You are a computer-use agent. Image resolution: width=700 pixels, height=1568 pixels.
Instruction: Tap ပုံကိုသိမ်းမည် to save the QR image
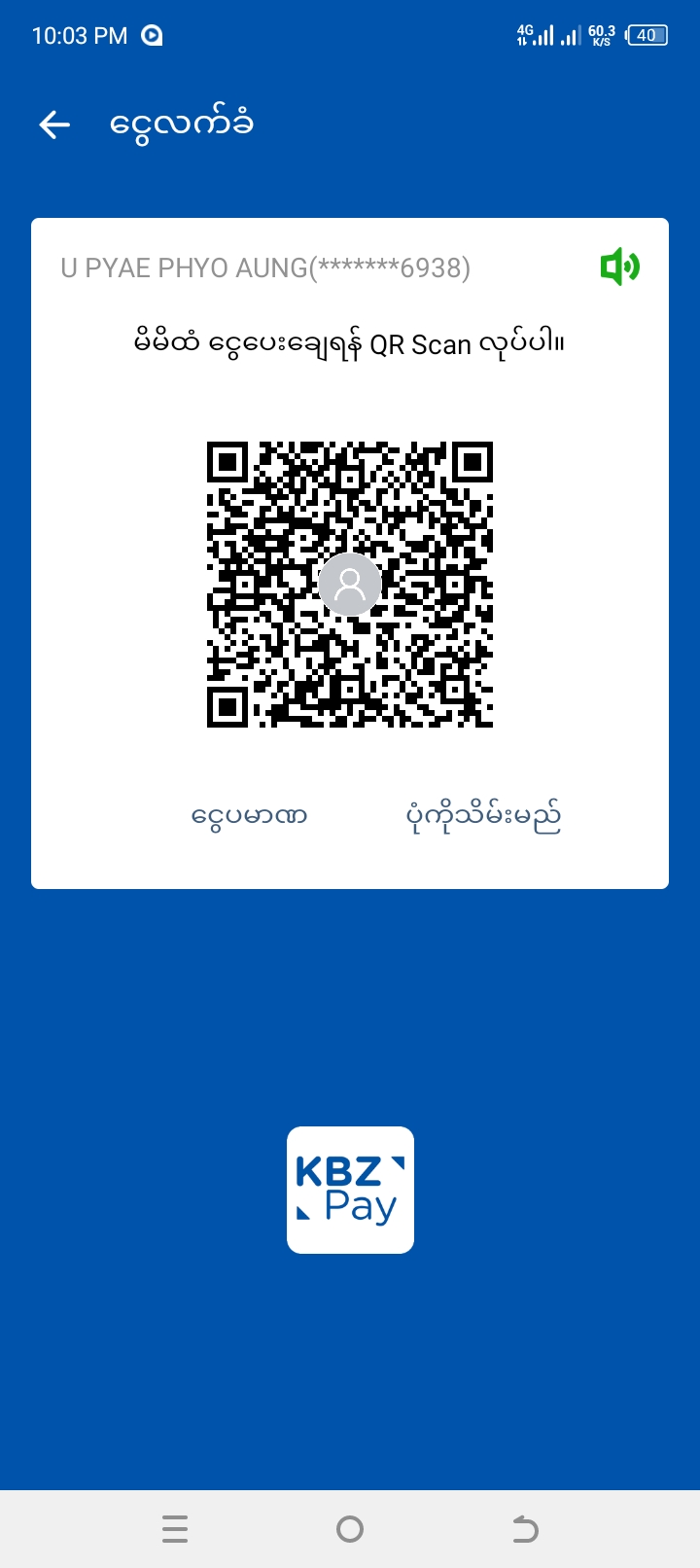pos(483,816)
